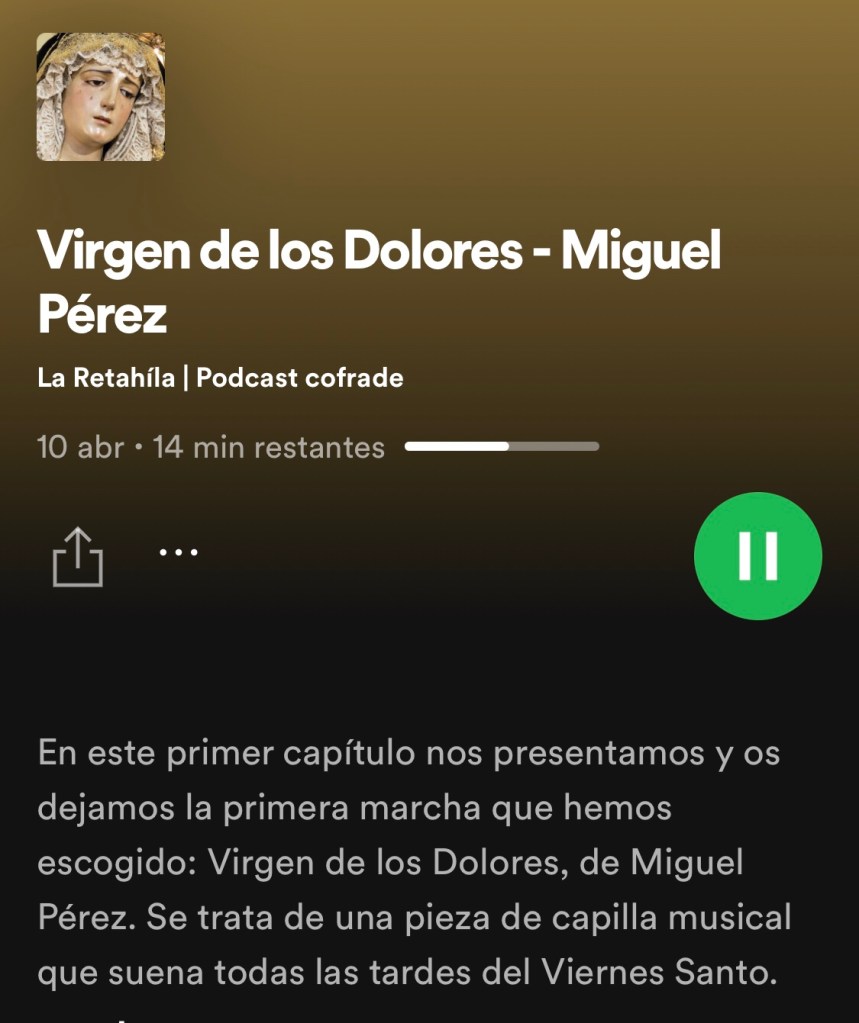Open the episode cover artwork

coord(101,97)
